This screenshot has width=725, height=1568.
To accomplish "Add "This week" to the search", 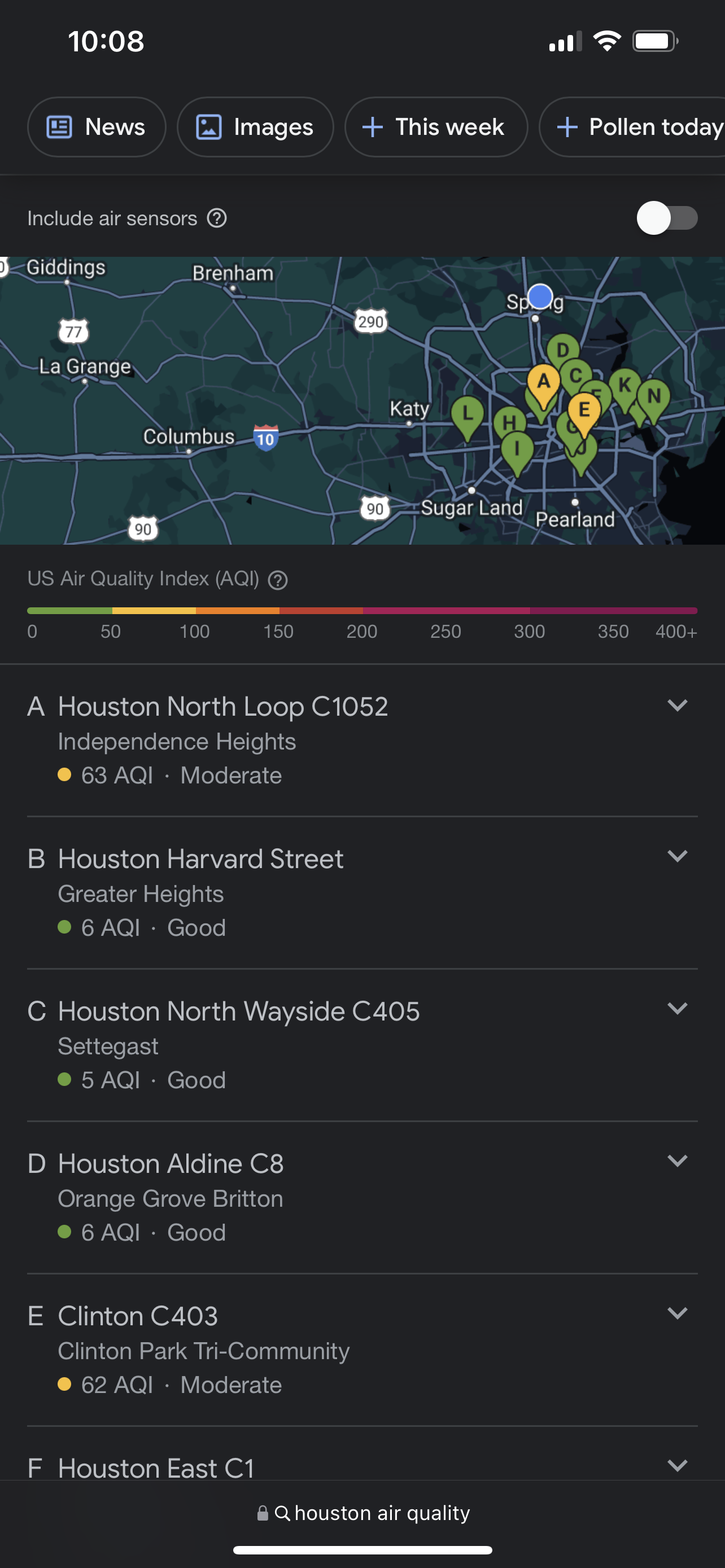I will (x=436, y=127).
